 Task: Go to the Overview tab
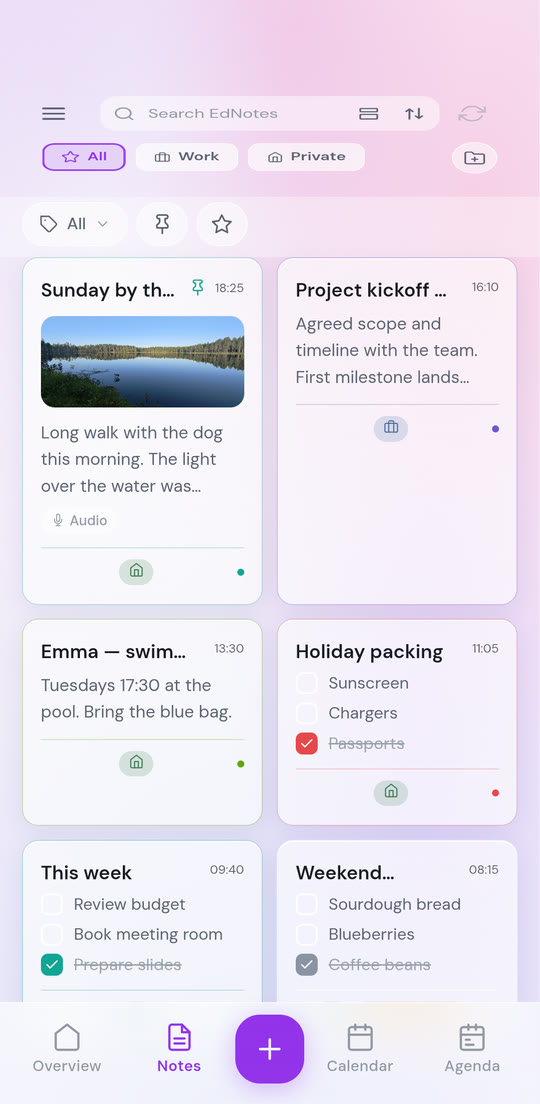click(x=67, y=1049)
